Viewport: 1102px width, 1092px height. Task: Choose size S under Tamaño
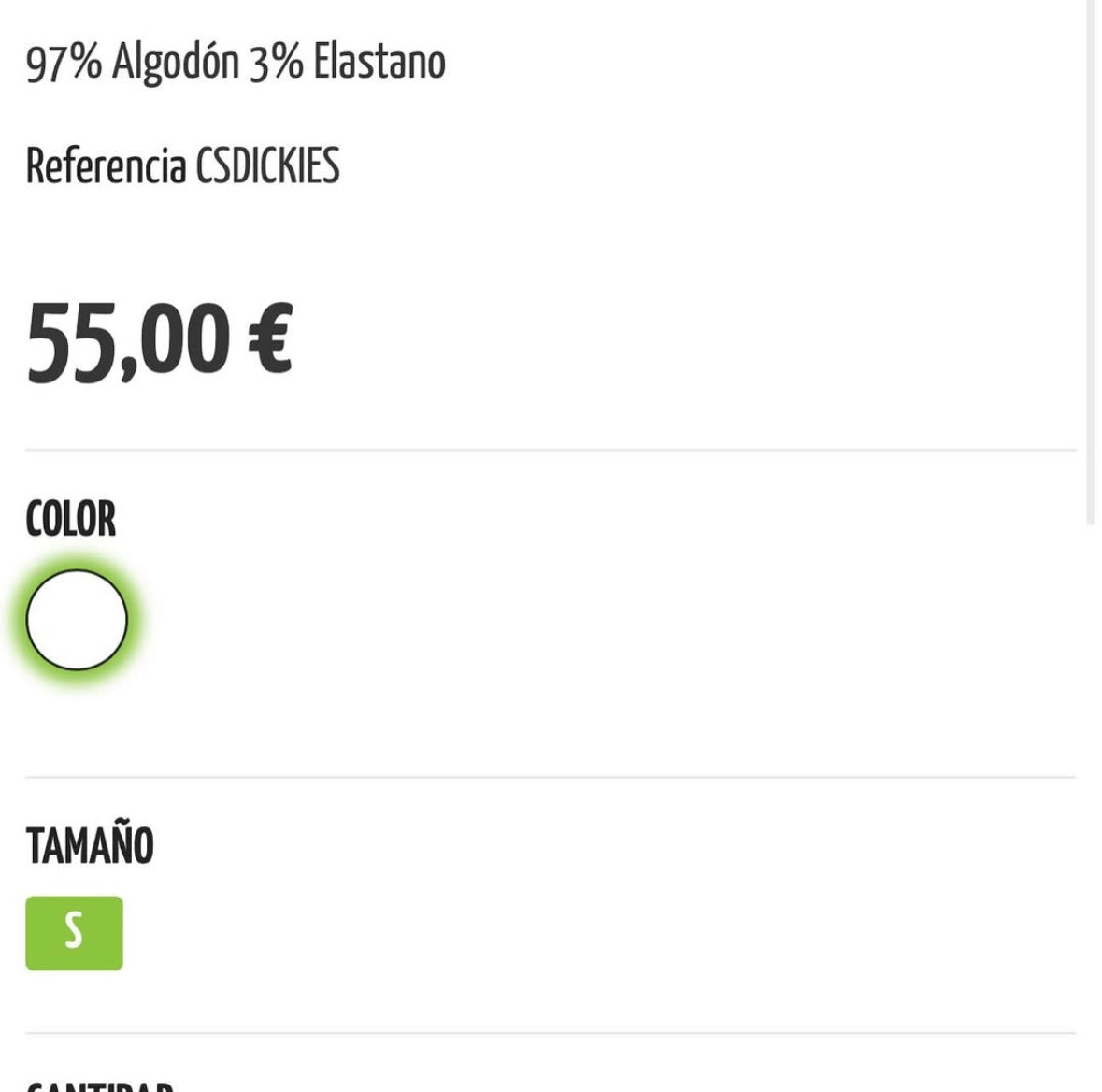74,932
